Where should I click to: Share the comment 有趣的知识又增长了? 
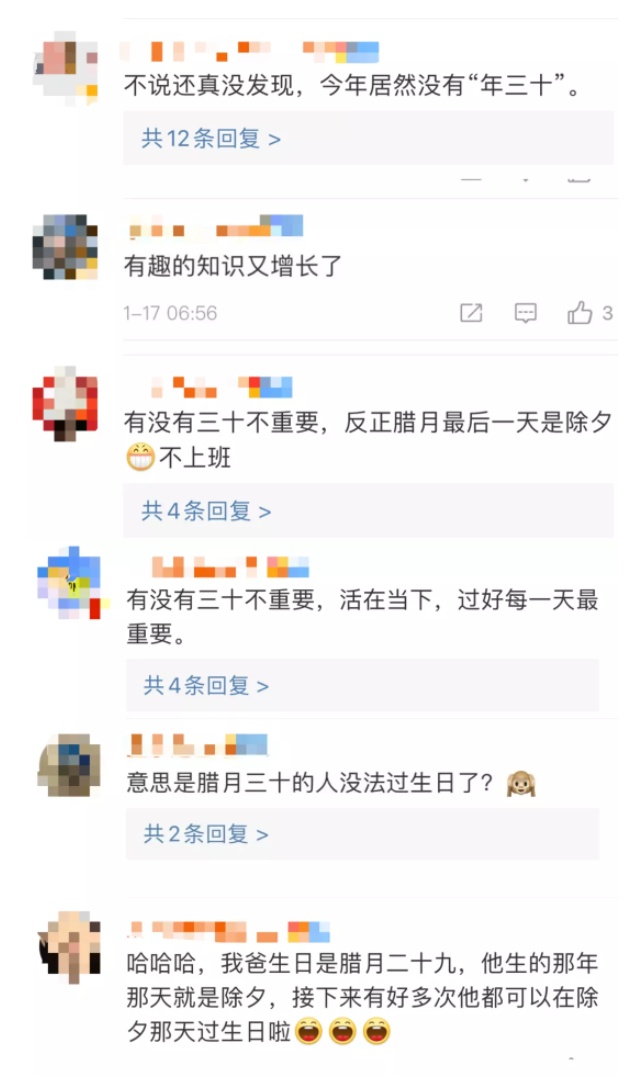coord(471,313)
